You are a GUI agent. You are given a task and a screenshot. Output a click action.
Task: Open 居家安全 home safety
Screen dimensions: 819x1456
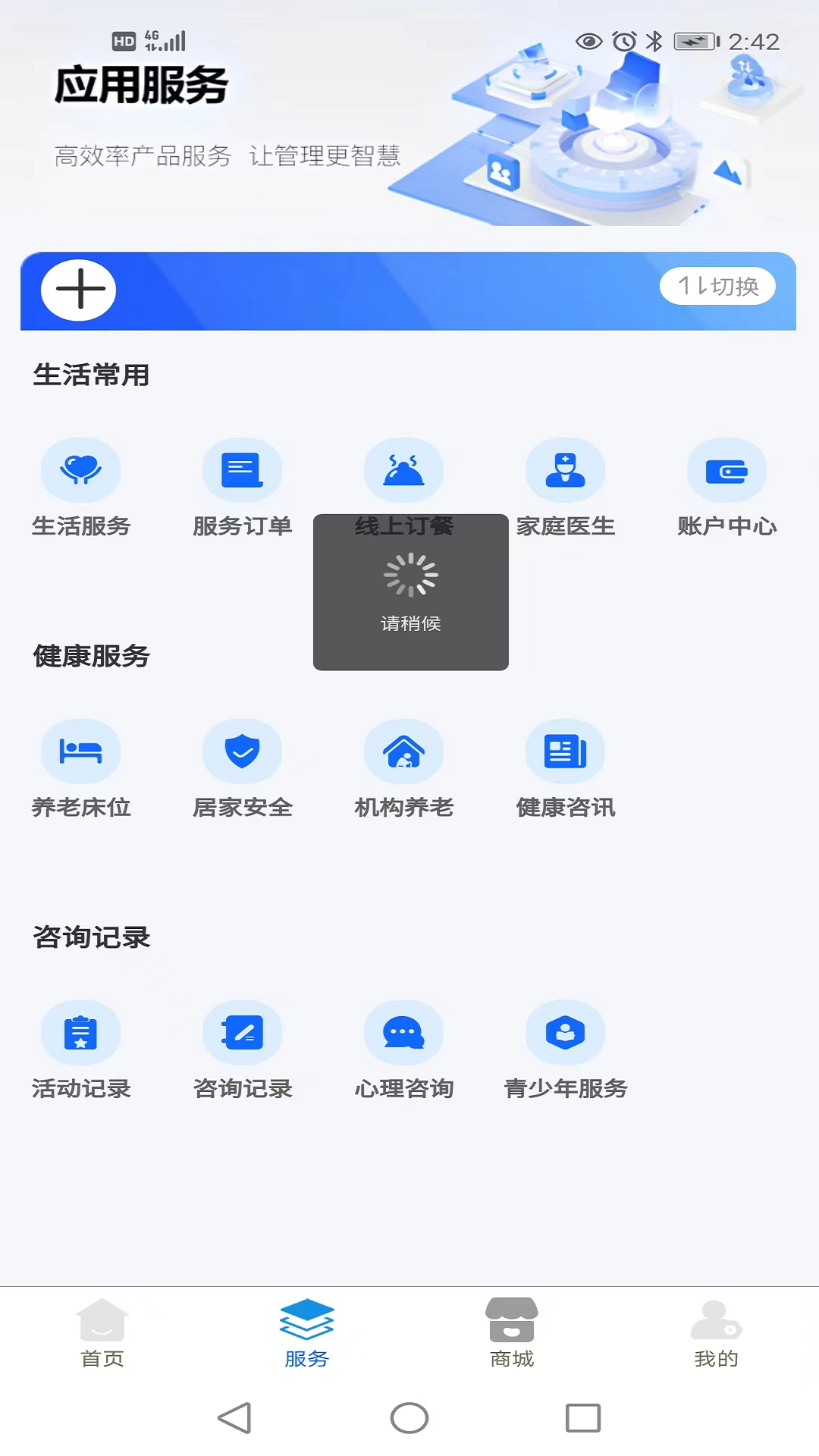tap(242, 752)
